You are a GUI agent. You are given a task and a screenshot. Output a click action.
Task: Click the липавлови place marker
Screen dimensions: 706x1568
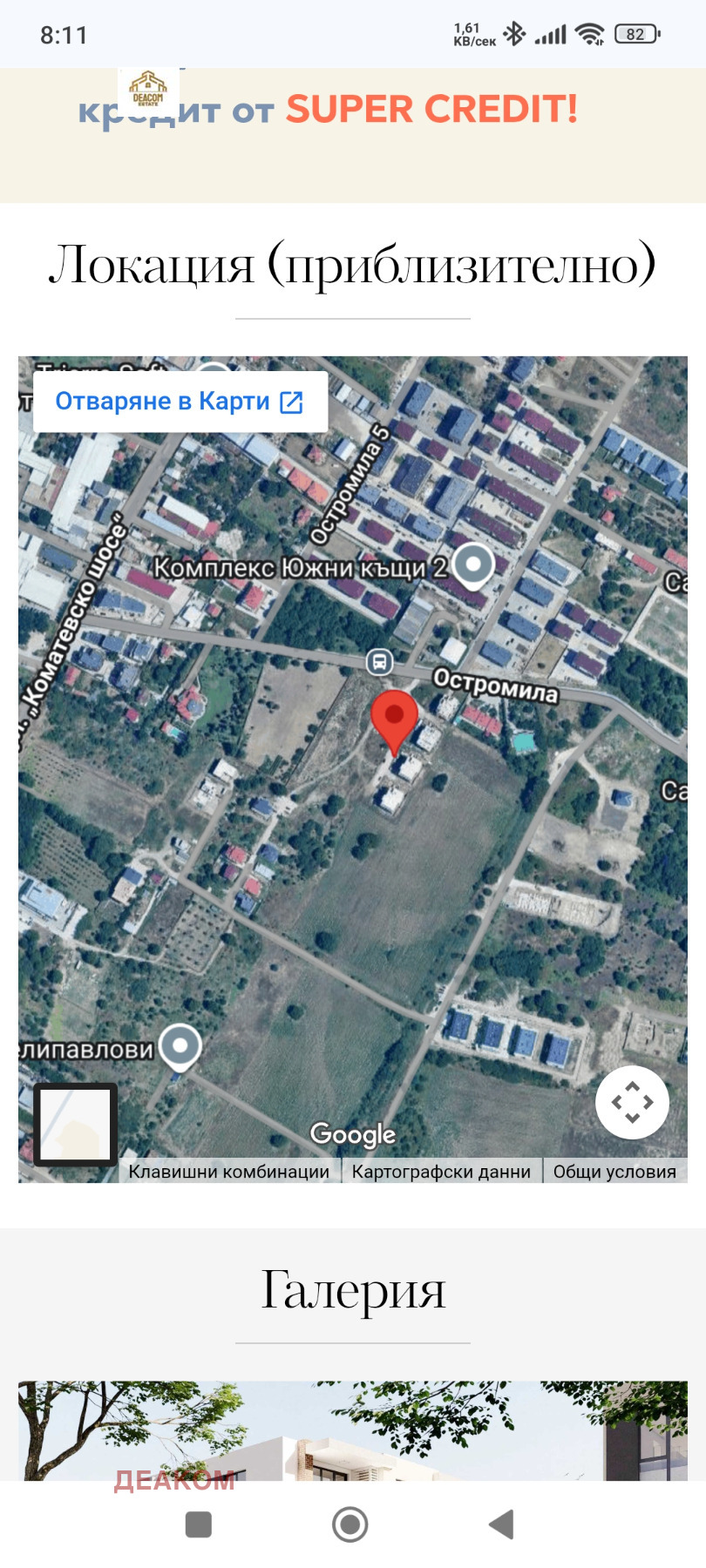181,1044
